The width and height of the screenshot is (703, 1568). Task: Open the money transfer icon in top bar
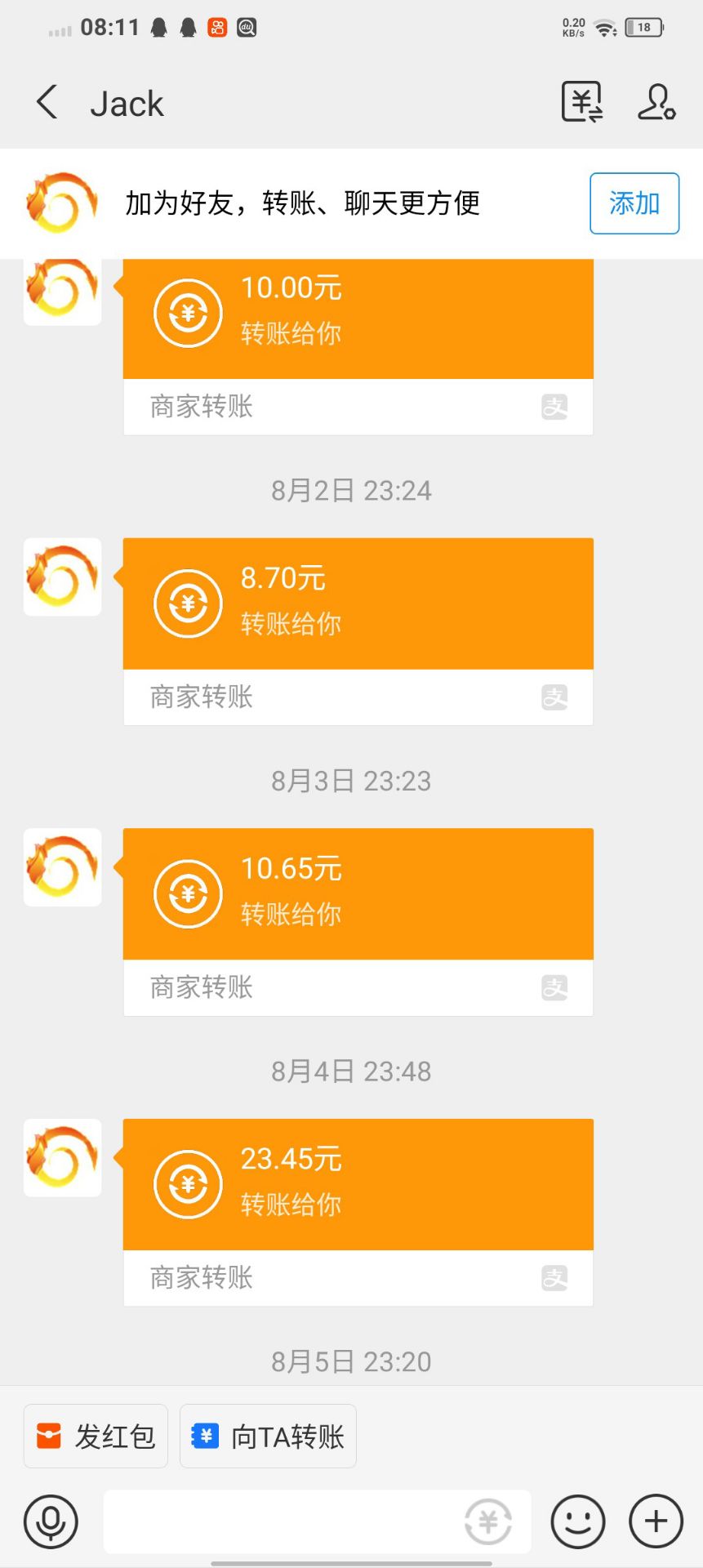581,102
